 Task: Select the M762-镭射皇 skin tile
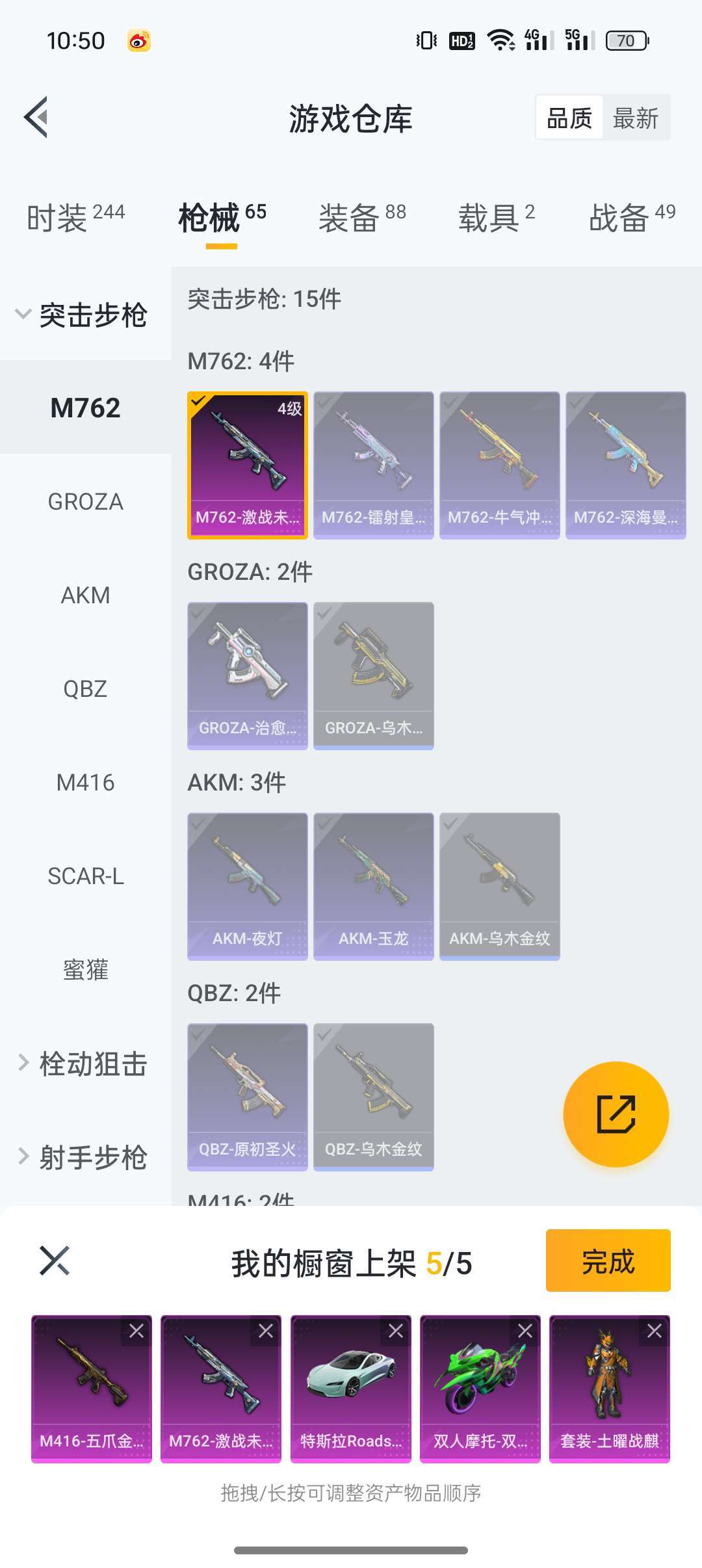tap(373, 465)
